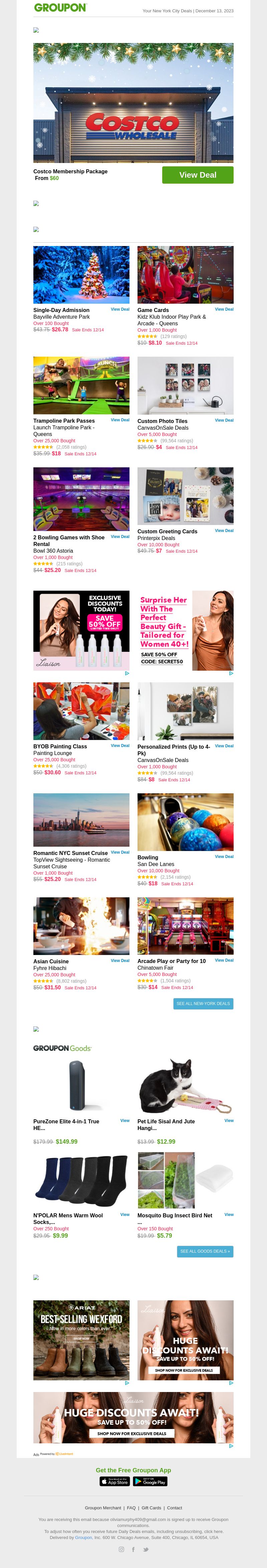
Task: Open View Deal for Game Cards
Action: point(224,309)
